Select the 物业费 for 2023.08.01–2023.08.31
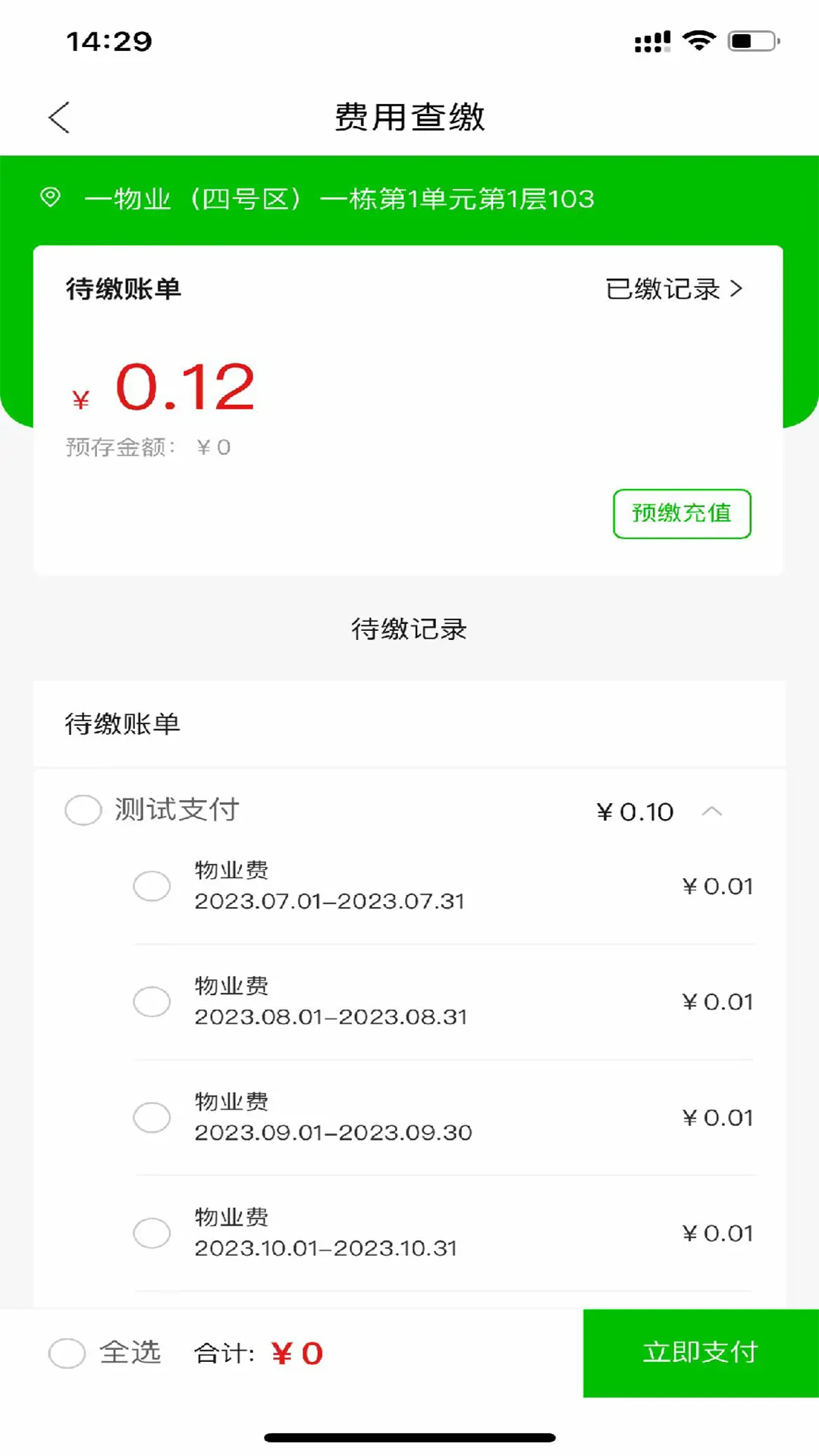The width and height of the screenshot is (819, 1456). (x=152, y=1002)
